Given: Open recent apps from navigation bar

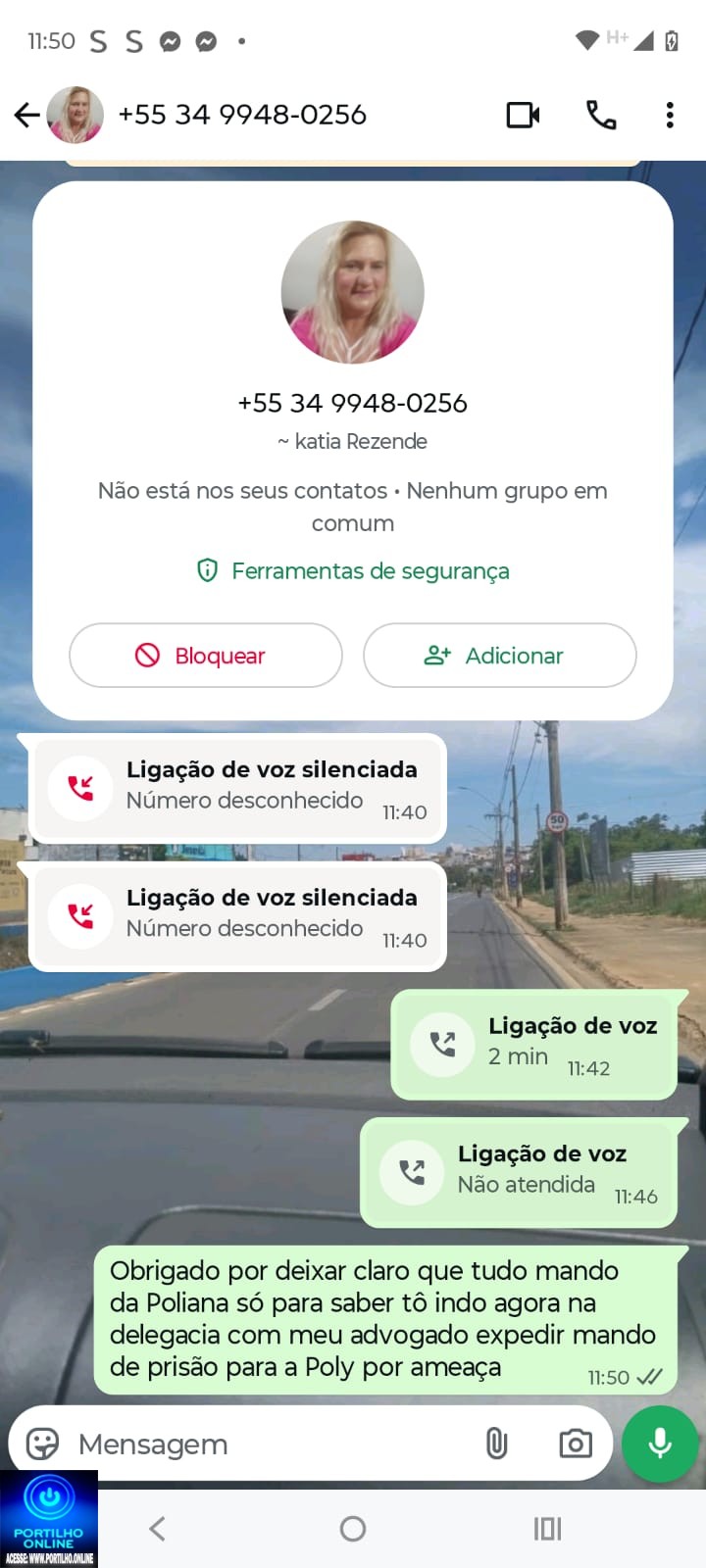Looking at the screenshot, I should [547, 1529].
